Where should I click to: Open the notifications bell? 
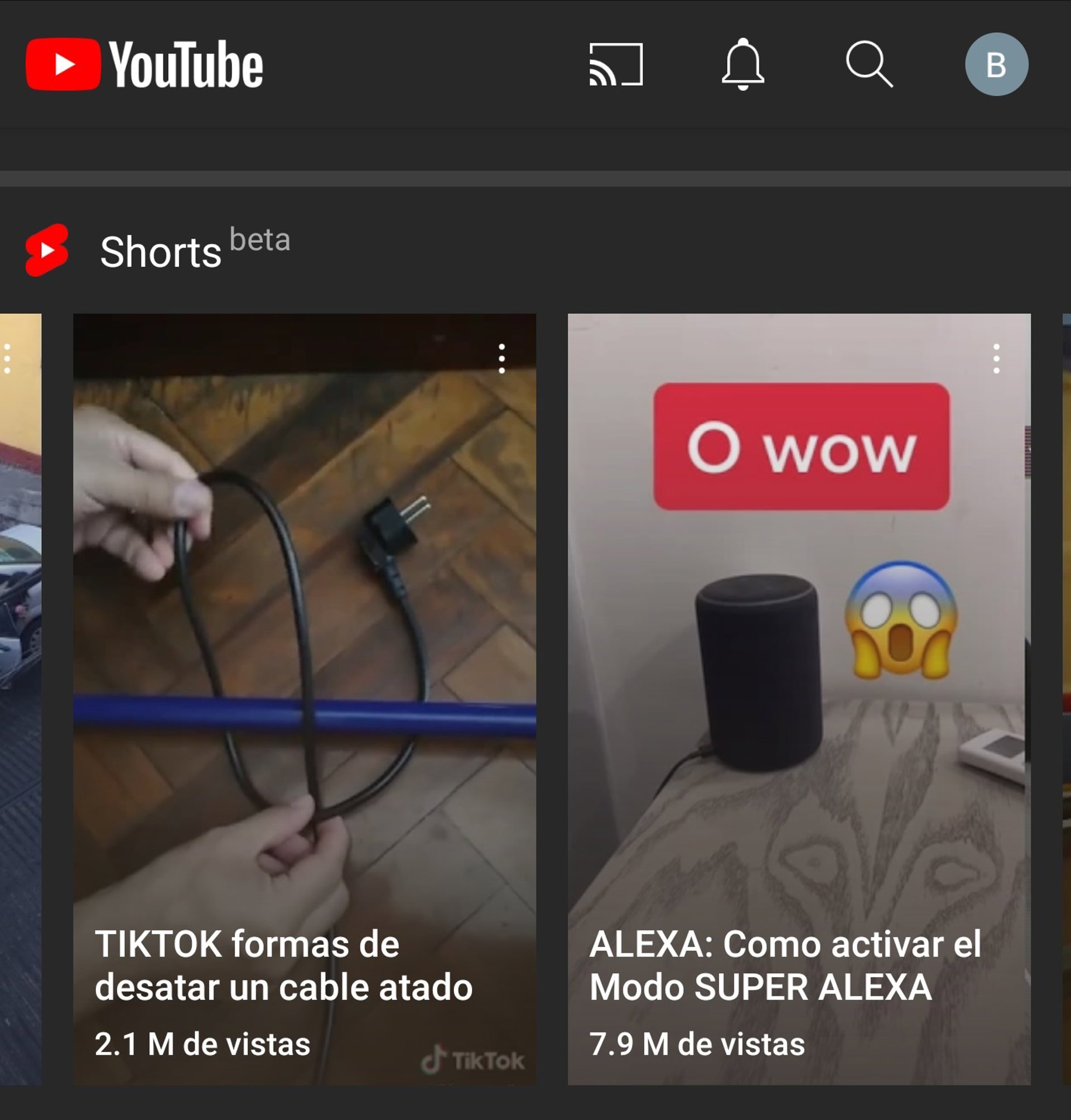coord(742,65)
